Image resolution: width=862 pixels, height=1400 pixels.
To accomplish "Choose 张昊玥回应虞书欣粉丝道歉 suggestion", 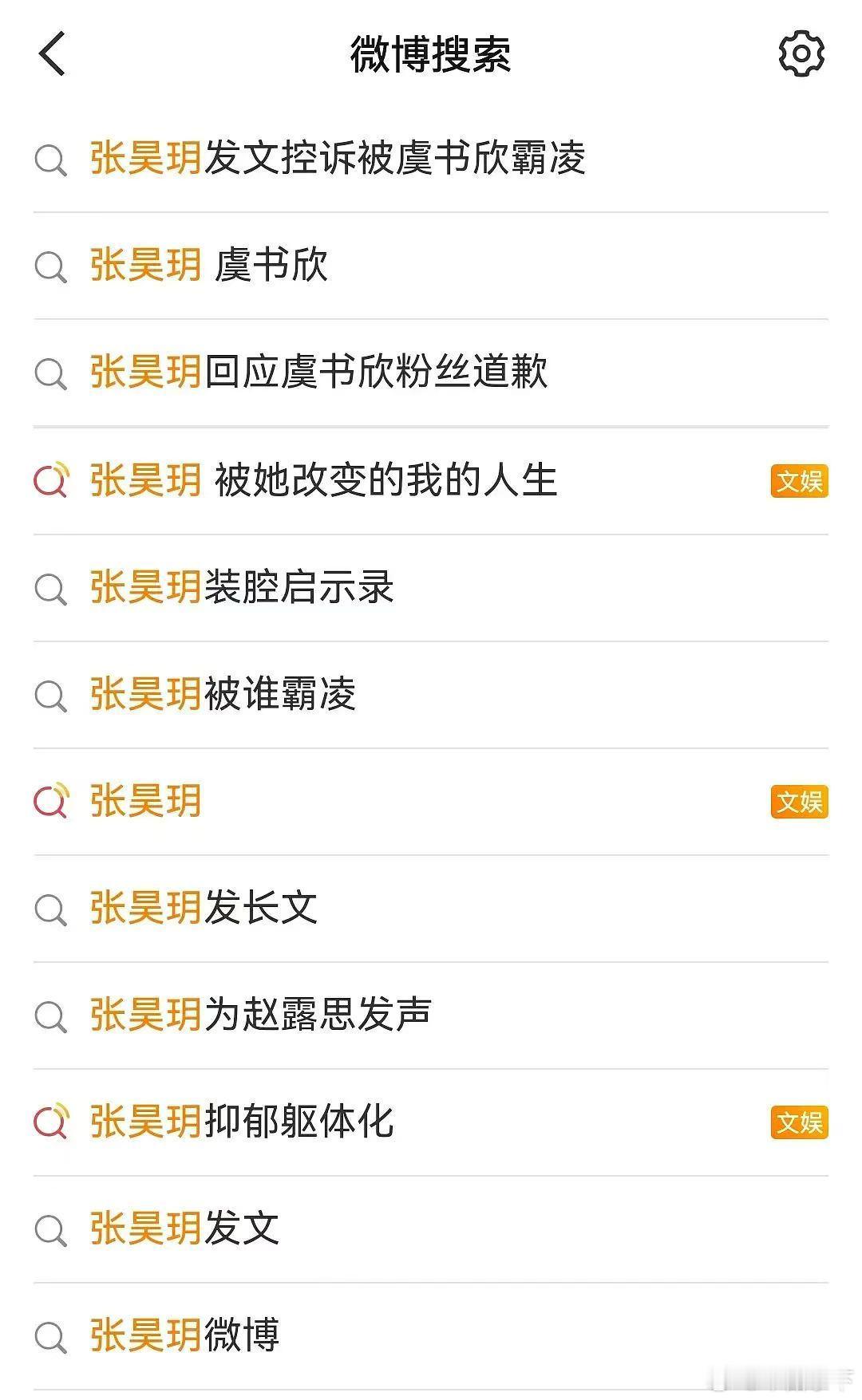I will pyautogui.click(x=318, y=372).
